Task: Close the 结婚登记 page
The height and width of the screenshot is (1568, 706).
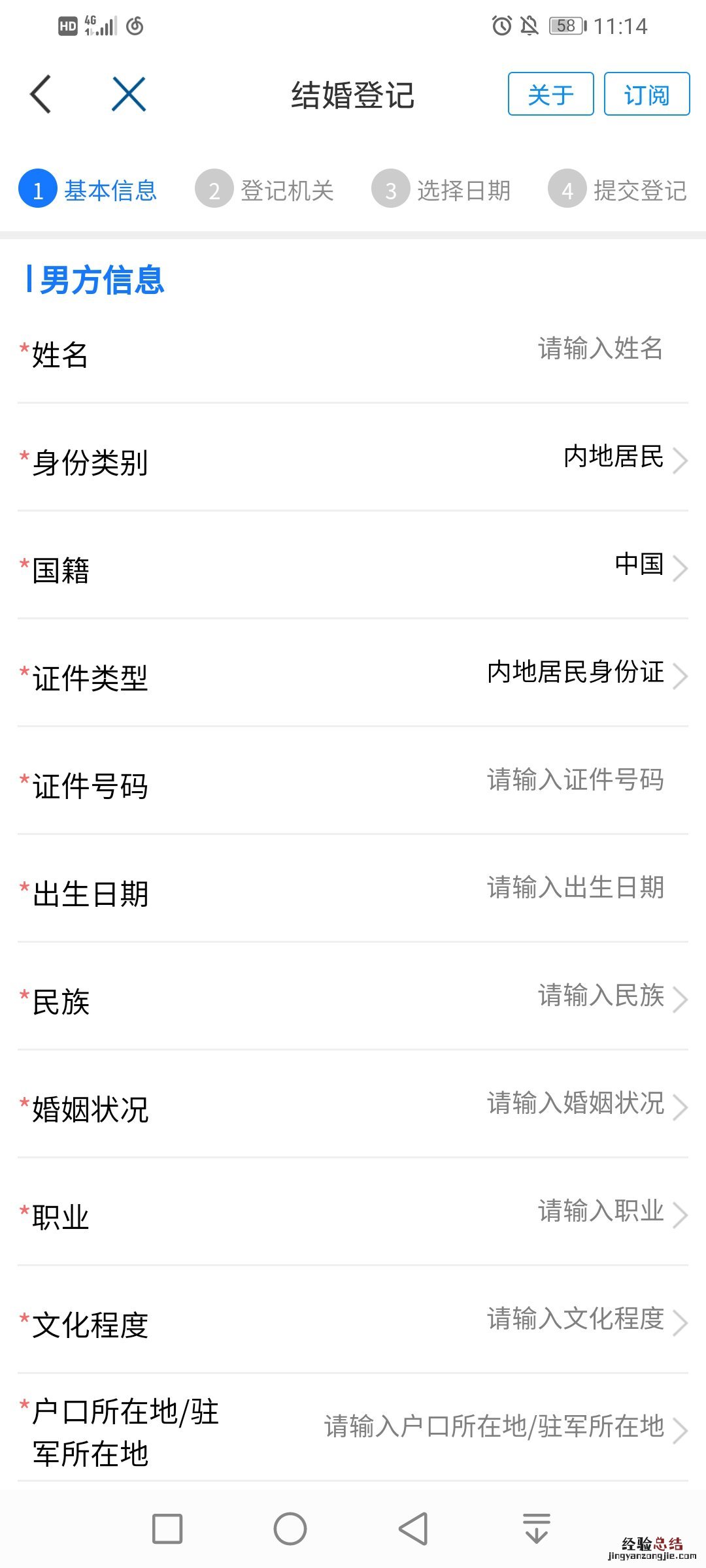Action: [x=129, y=94]
